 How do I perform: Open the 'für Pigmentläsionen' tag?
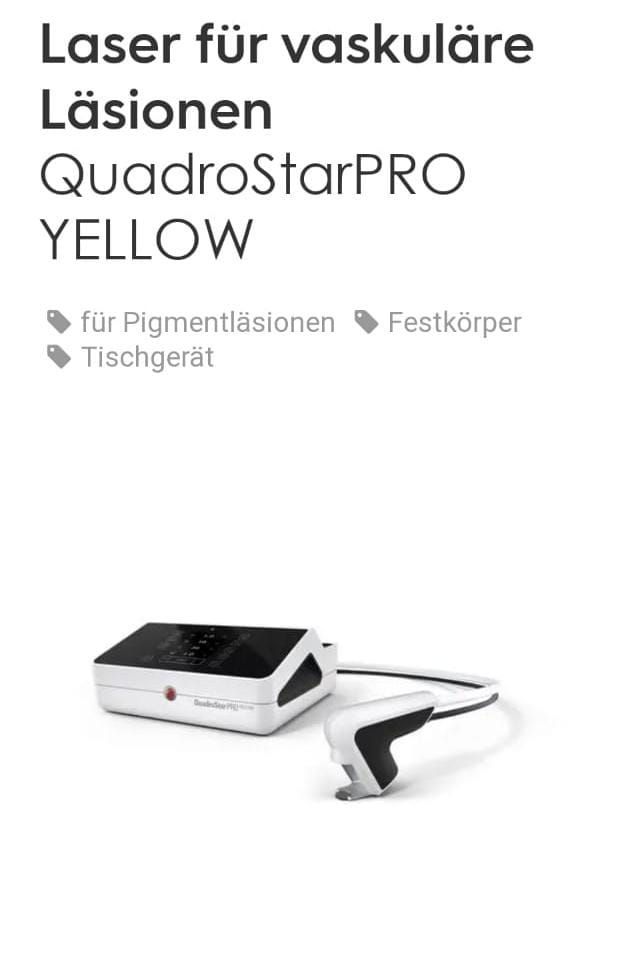[x=207, y=322]
